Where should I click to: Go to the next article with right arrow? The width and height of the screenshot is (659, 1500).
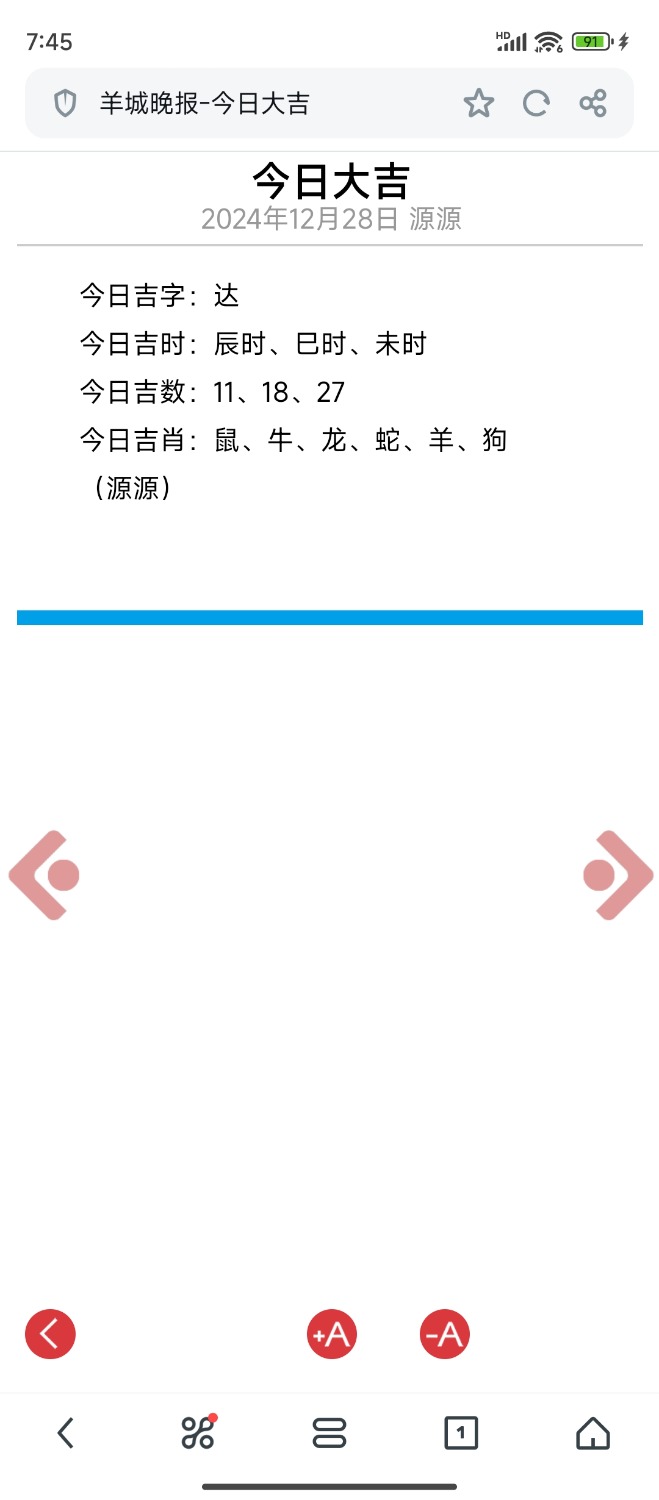coord(617,875)
